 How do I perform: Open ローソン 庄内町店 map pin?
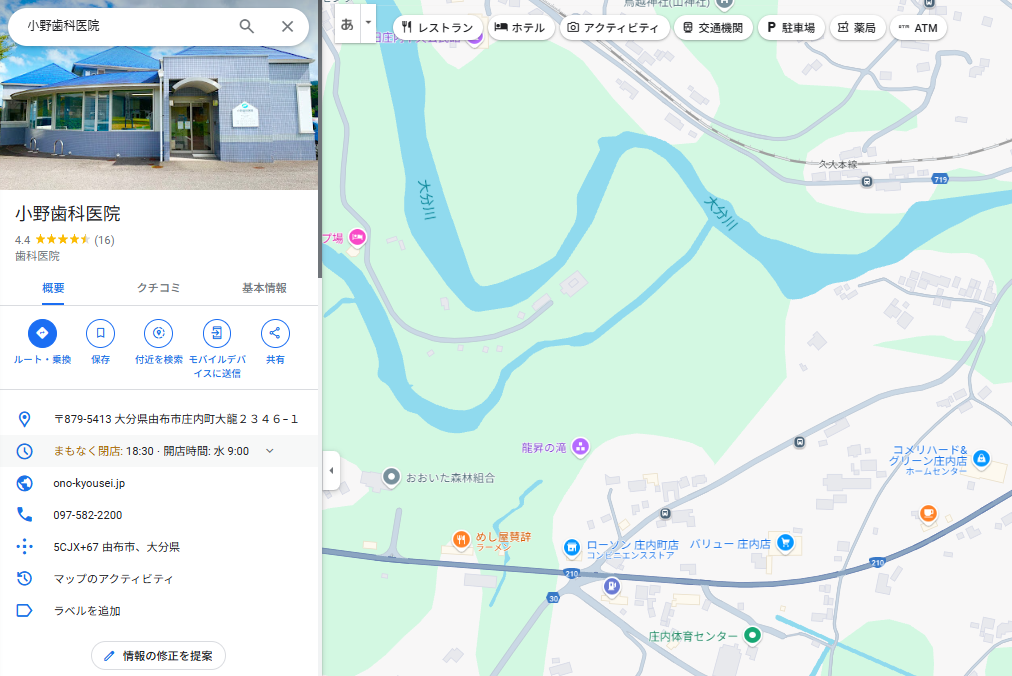(571, 547)
